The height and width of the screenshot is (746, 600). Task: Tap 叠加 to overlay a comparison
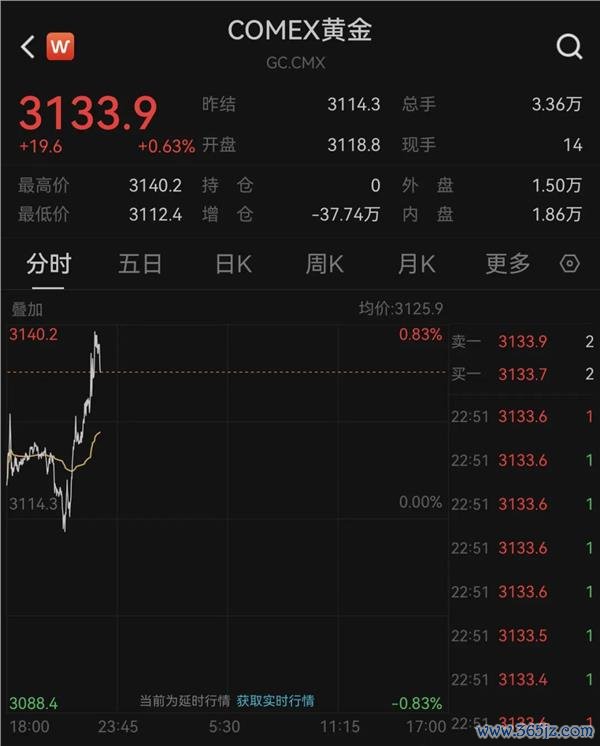(27, 310)
